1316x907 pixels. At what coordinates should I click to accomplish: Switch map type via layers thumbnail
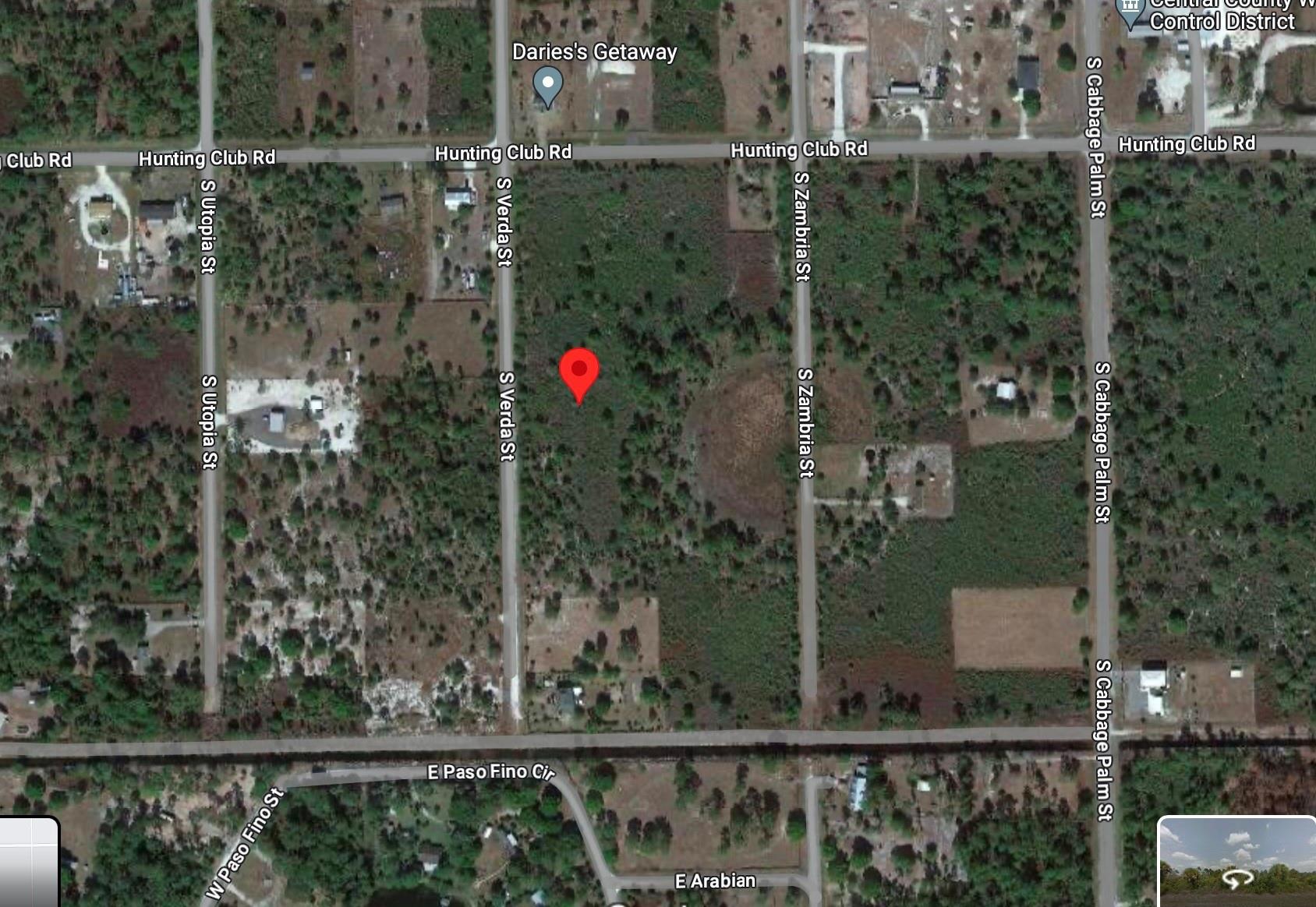[29, 862]
